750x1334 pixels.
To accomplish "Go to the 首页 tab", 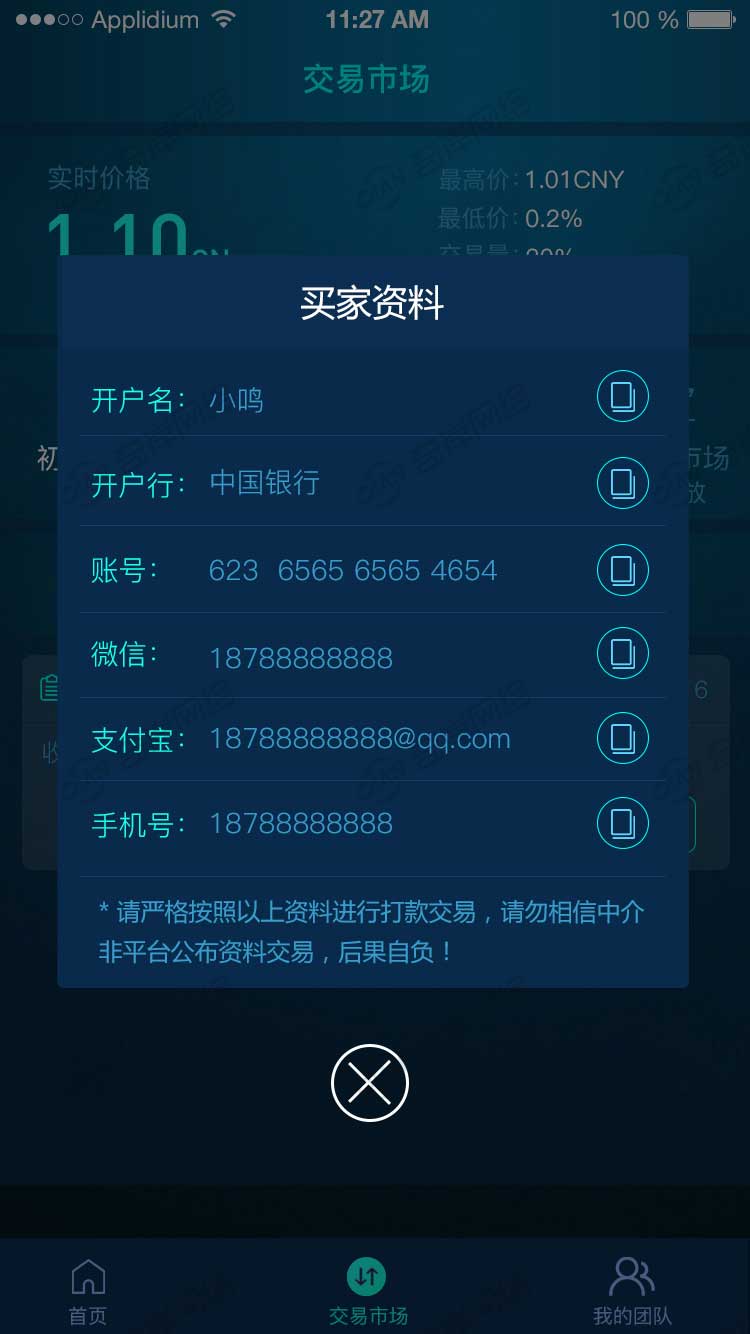I will point(88,1290).
